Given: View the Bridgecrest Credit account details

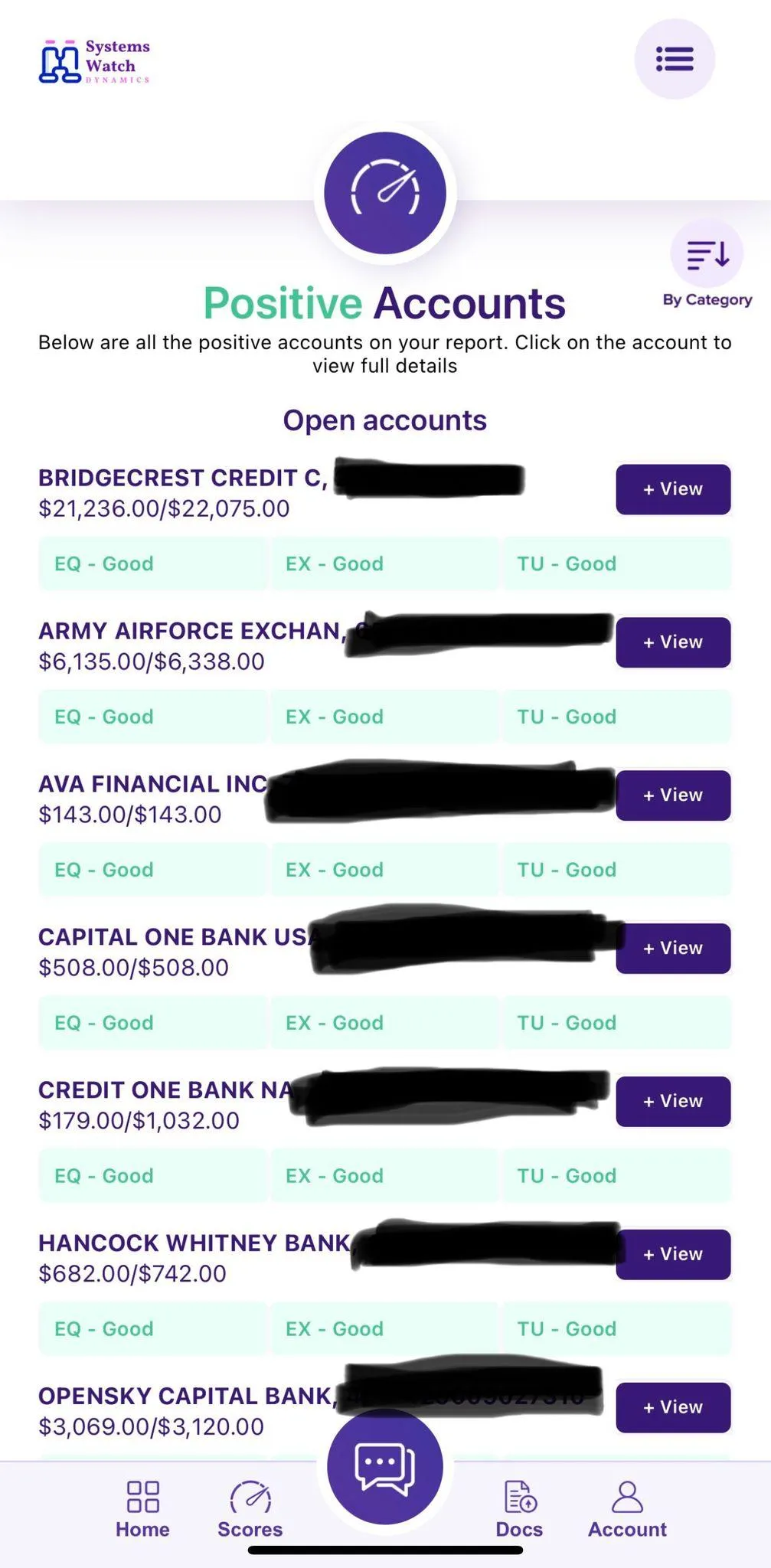Looking at the screenshot, I should [x=673, y=489].
